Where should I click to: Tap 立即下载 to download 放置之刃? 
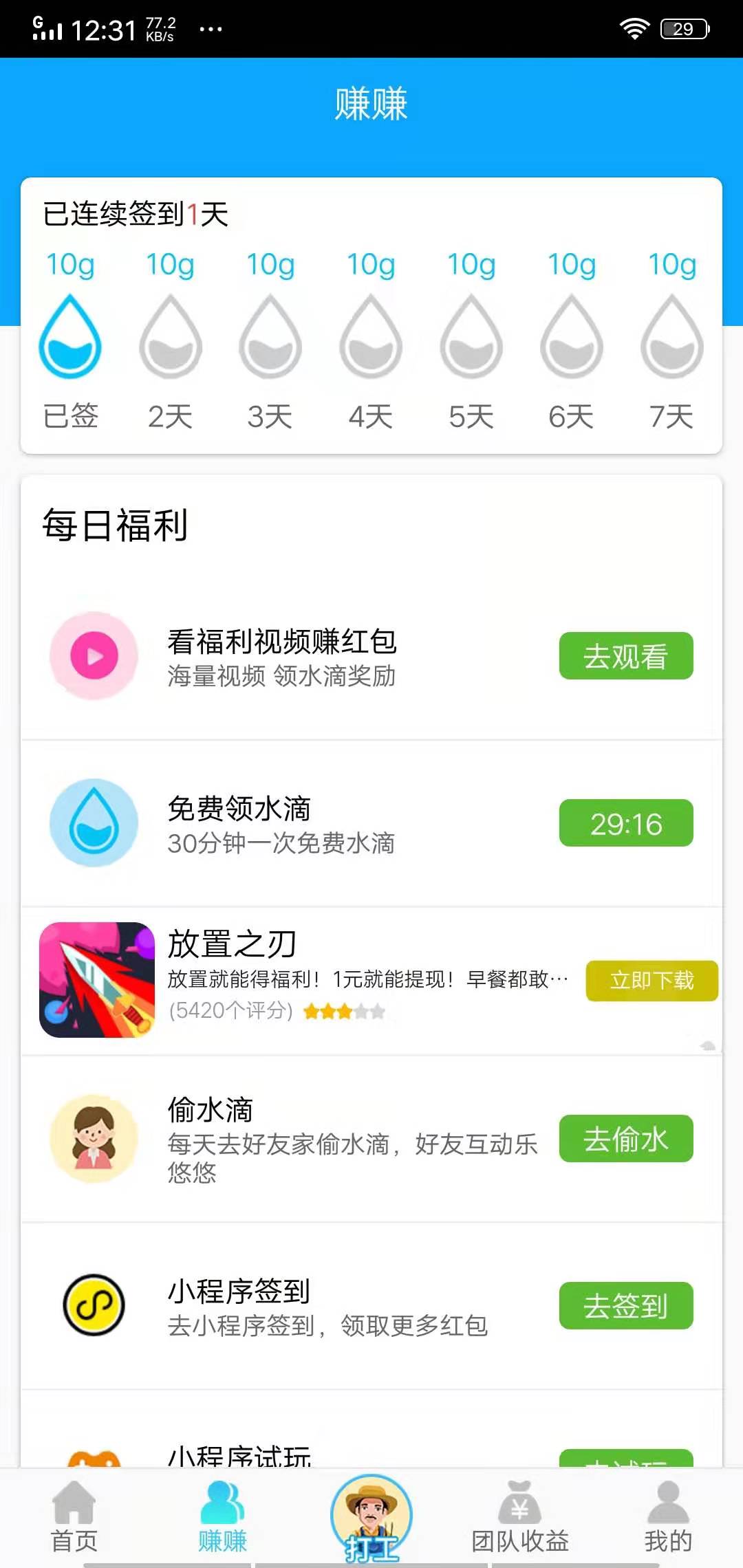[x=651, y=981]
